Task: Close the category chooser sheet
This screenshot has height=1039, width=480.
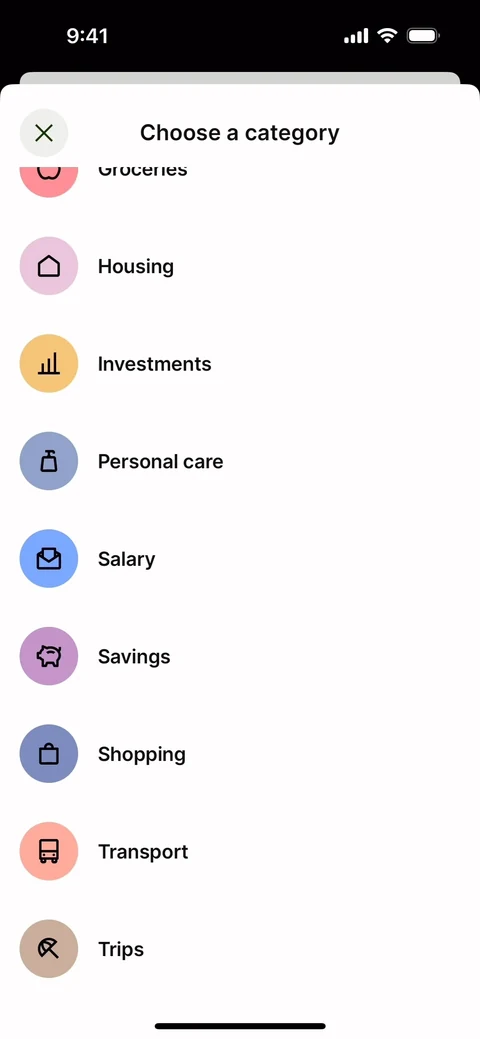Action: (x=44, y=133)
